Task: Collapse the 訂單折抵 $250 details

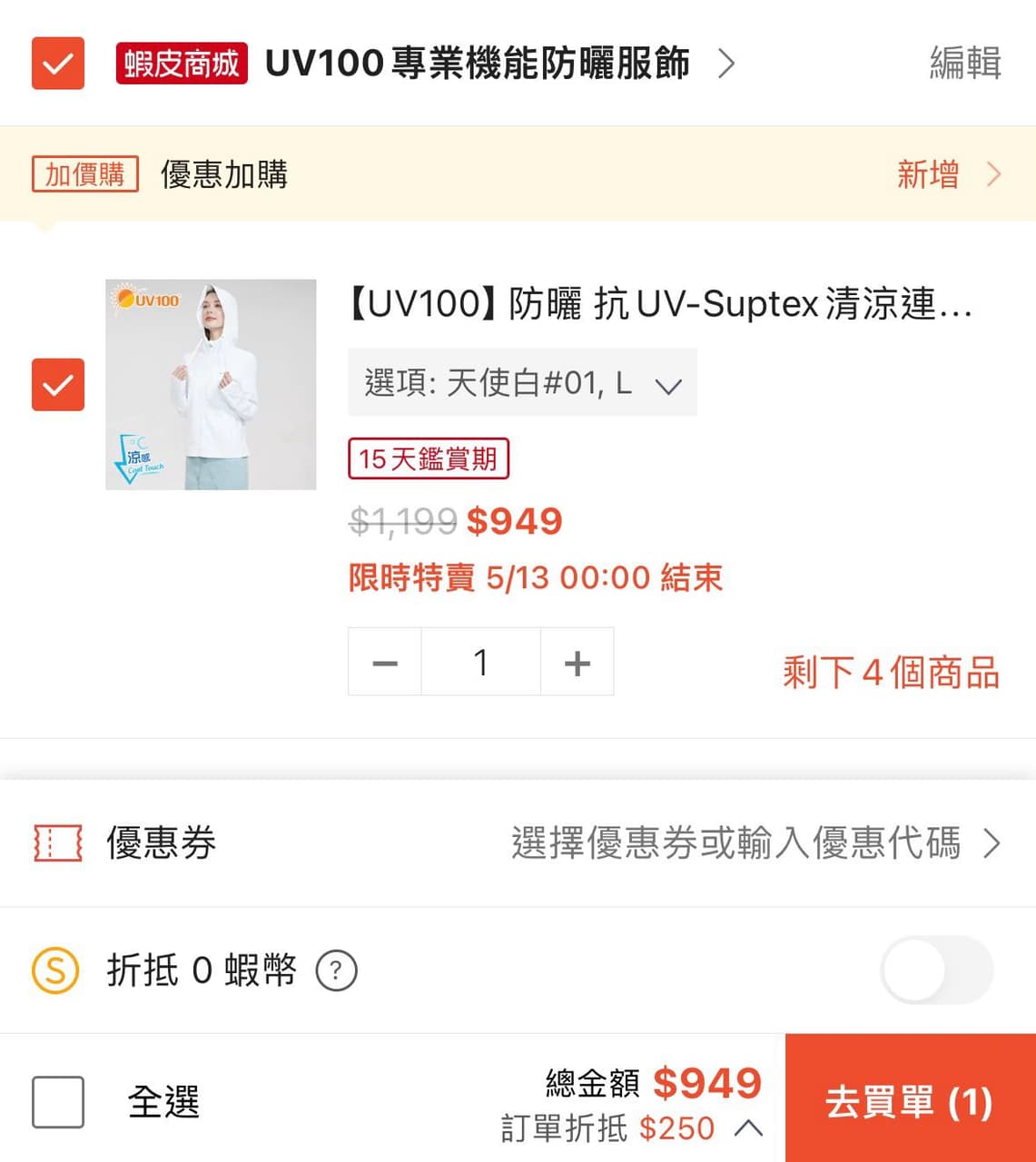Action: click(750, 1128)
